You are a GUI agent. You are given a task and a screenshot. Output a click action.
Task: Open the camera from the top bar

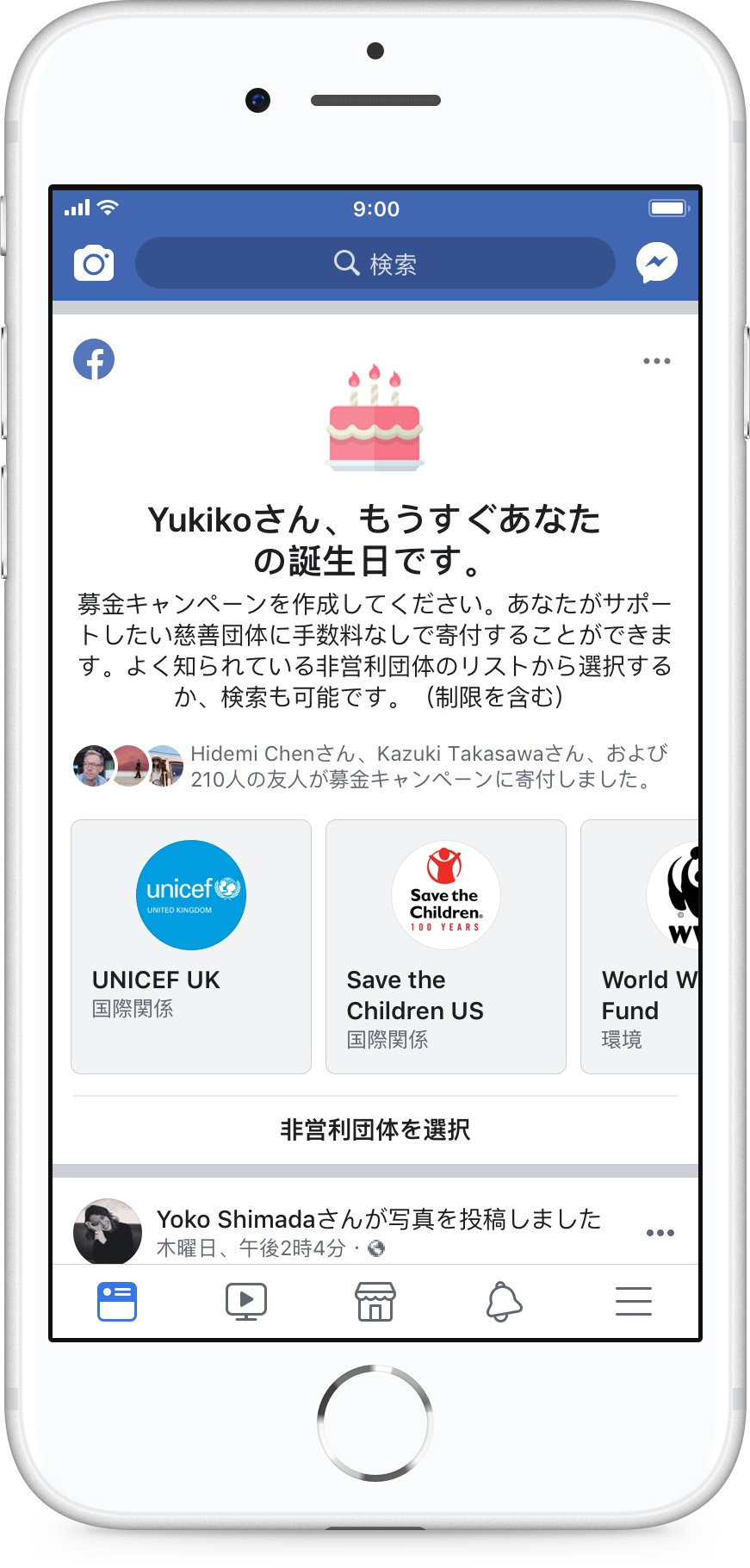coord(94,264)
